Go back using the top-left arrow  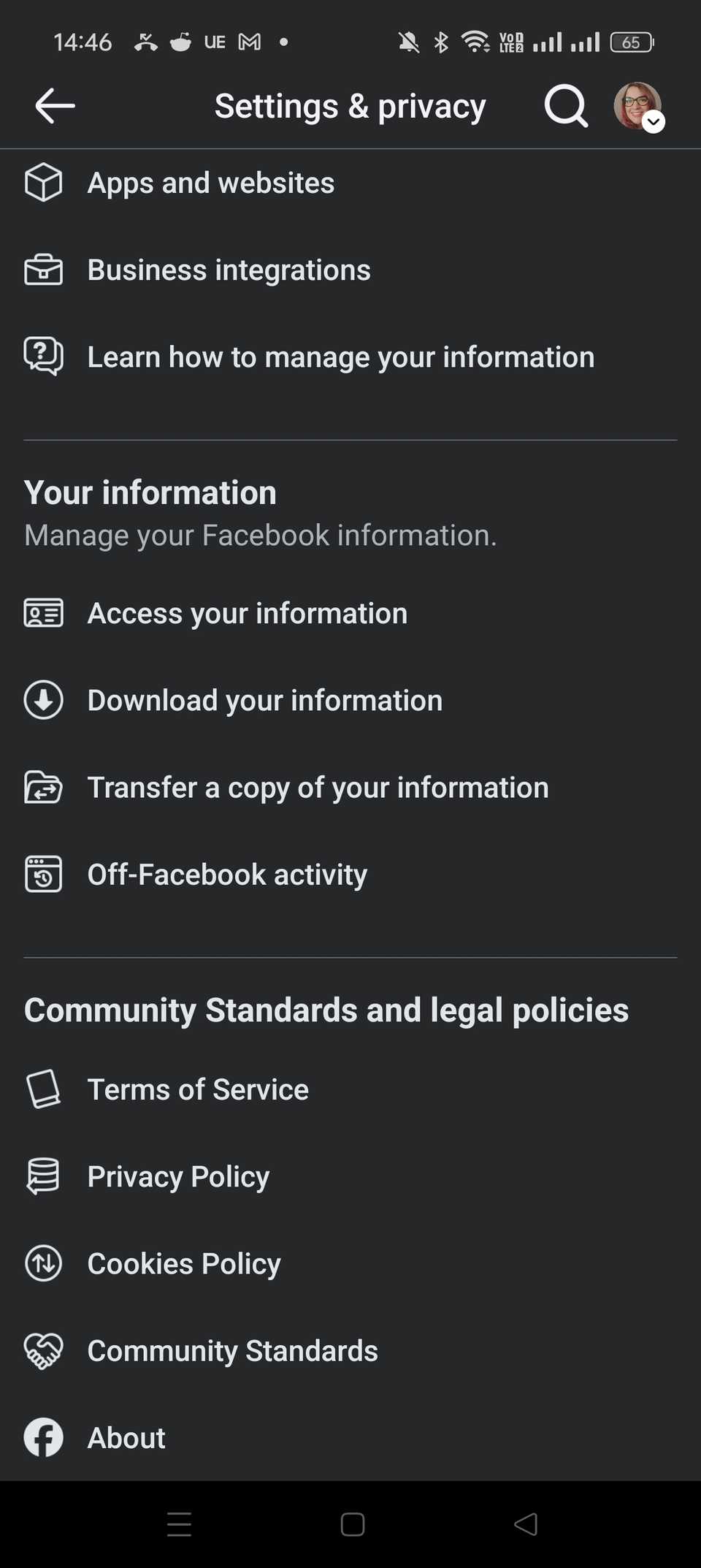(x=55, y=106)
